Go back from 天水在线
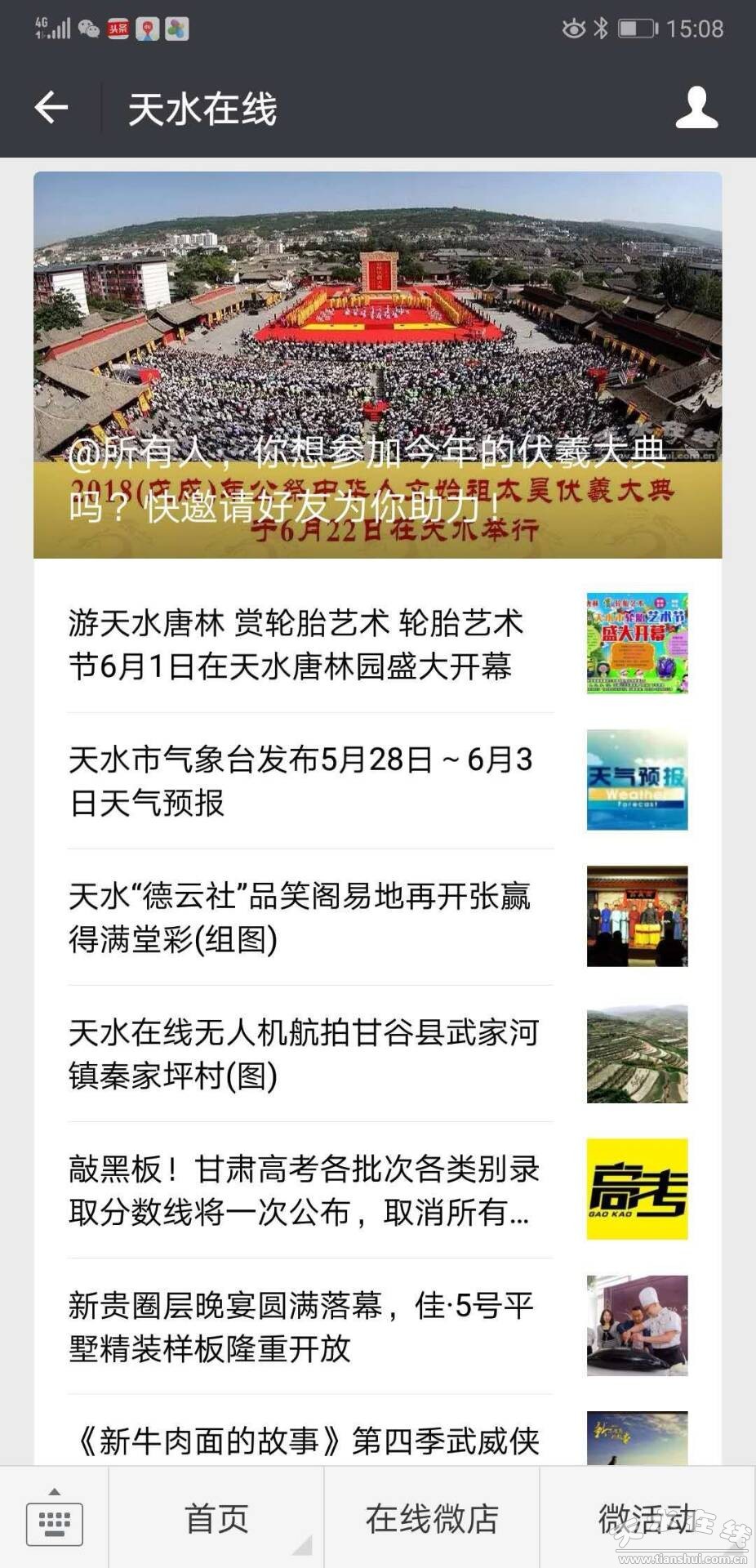The width and height of the screenshot is (756, 1568). 51,108
